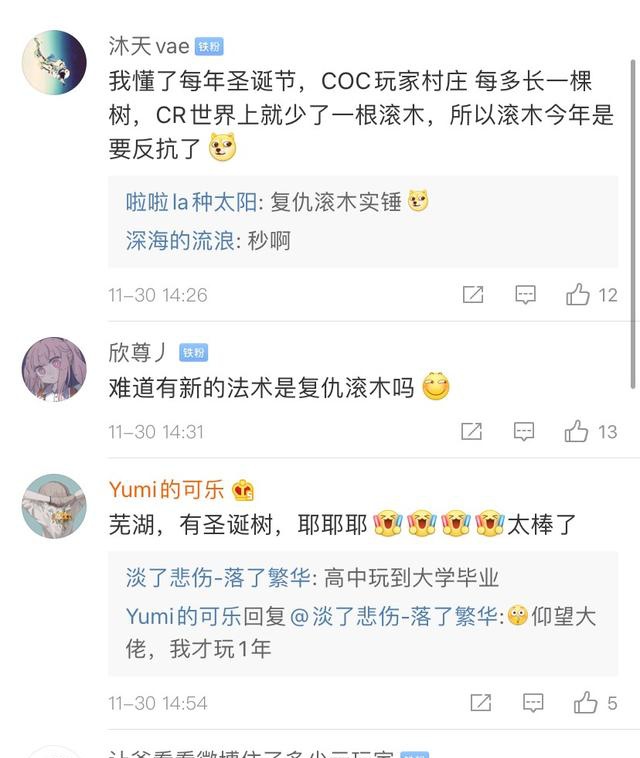The image size is (640, 758).
Task: Tap the username Yumi的可乐
Action: (x=167, y=489)
